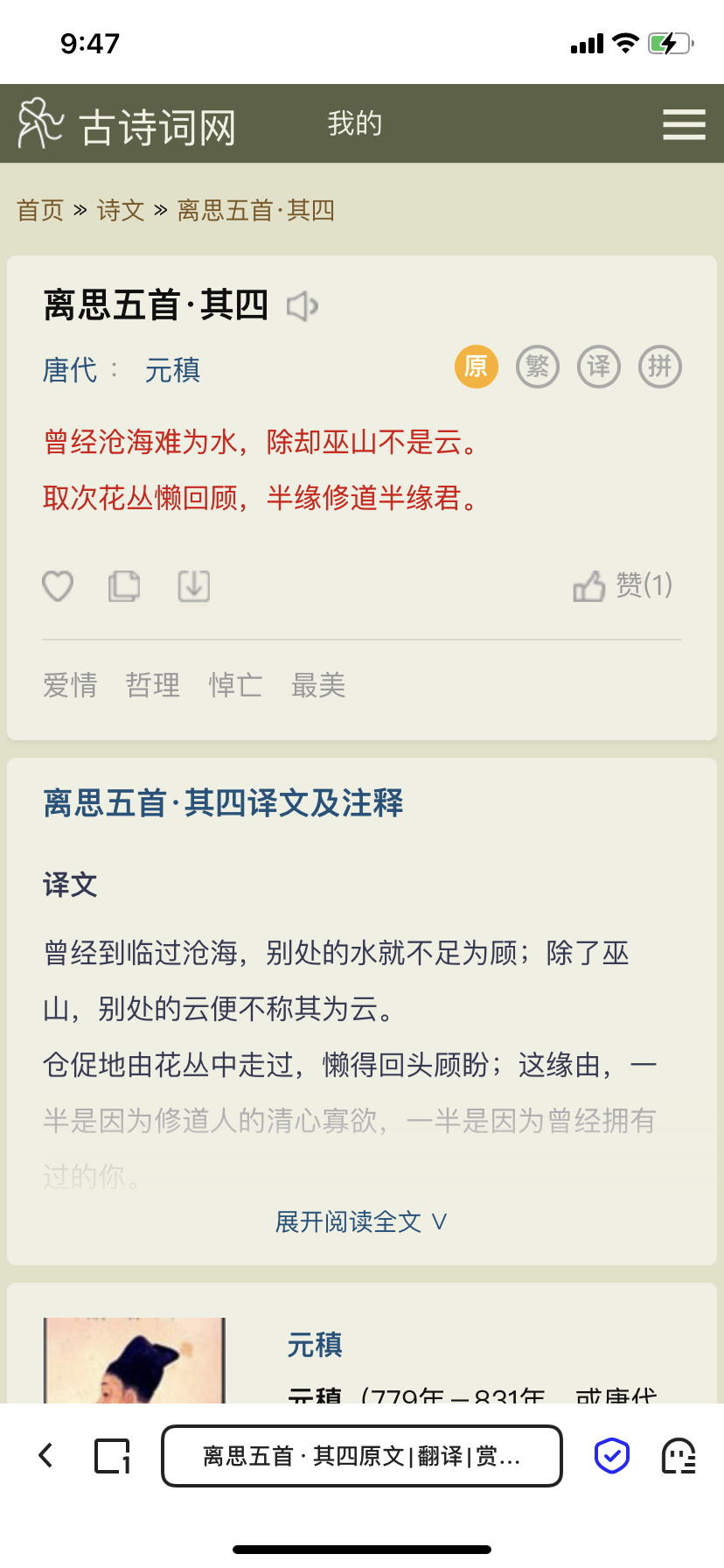Open 诗文 breadcrumb link
Image resolution: width=724 pixels, height=1568 pixels.
point(121,210)
